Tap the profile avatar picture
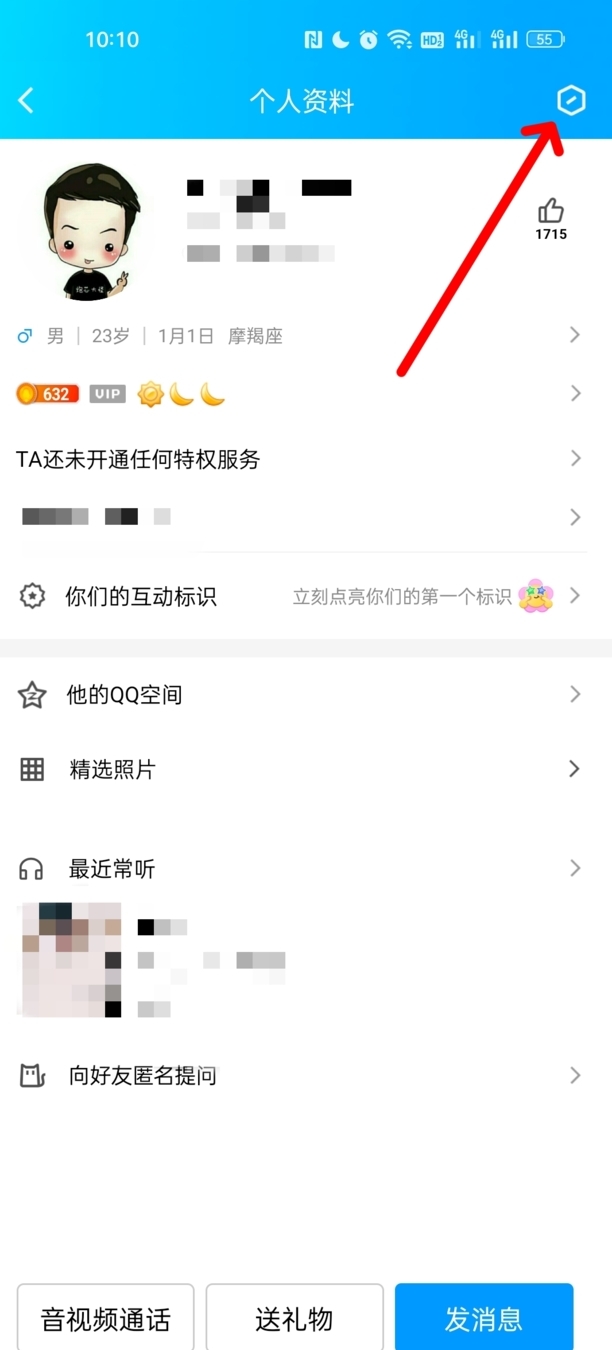 [92, 232]
